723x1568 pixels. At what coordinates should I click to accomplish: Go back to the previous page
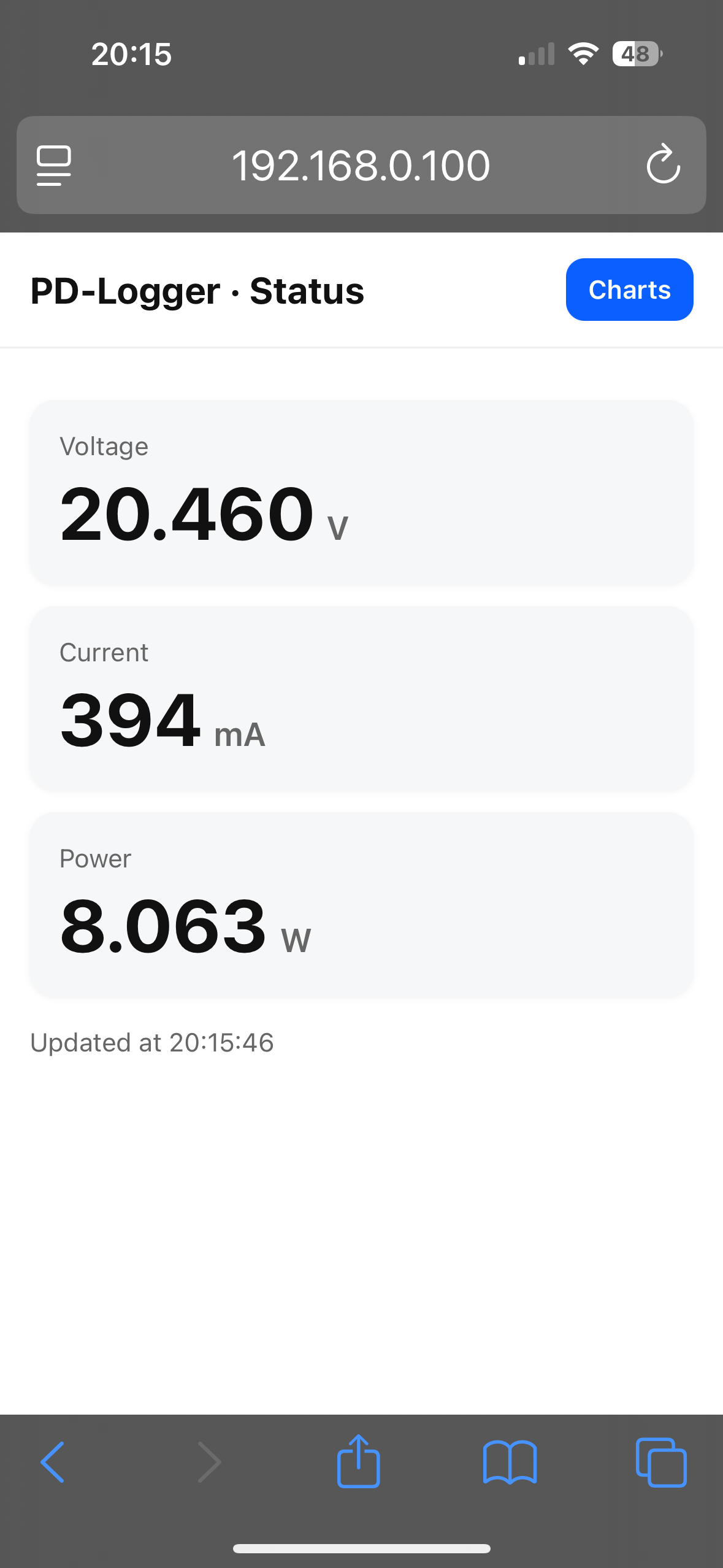coord(53,1462)
